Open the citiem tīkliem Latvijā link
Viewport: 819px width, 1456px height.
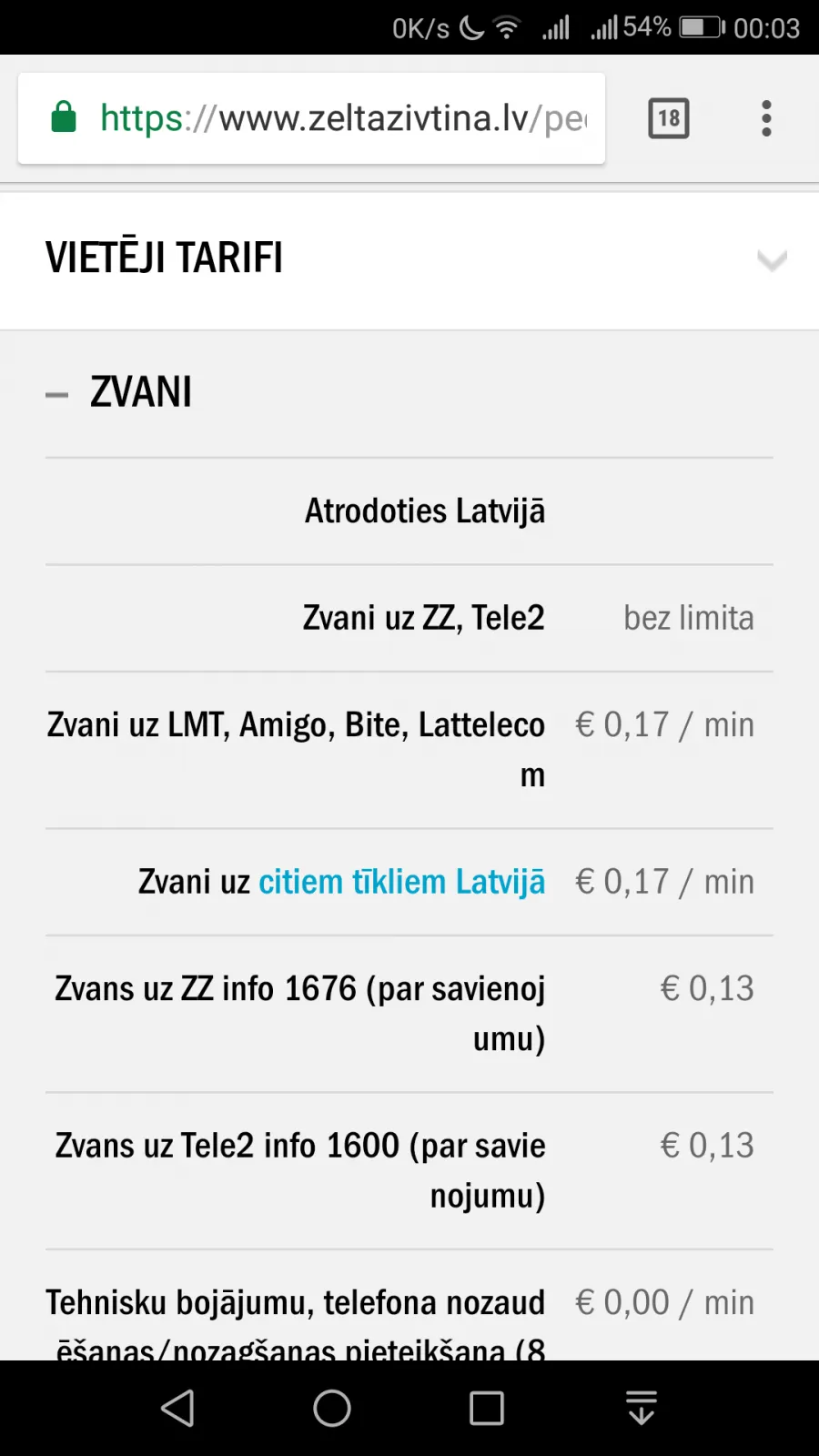point(402,882)
